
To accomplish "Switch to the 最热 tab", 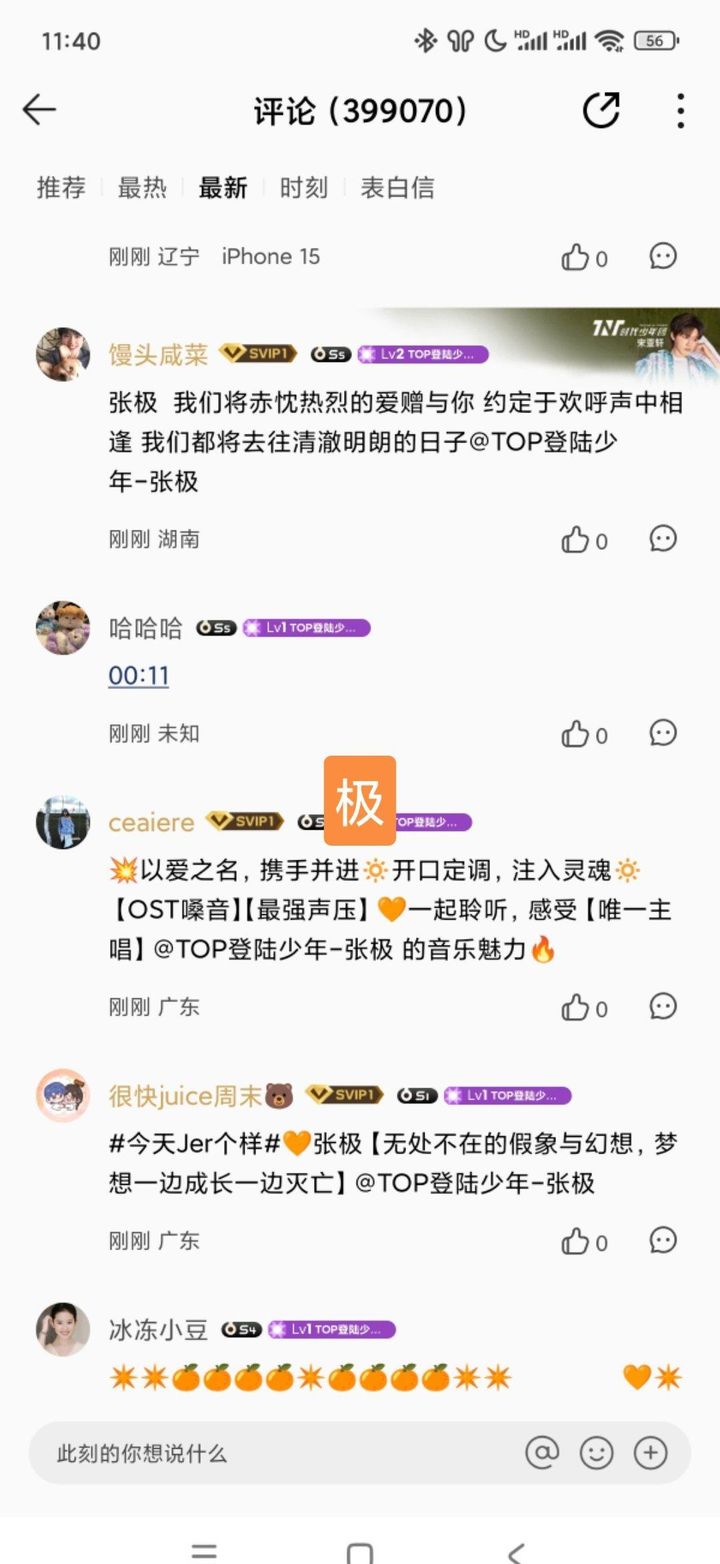I will tap(142, 188).
